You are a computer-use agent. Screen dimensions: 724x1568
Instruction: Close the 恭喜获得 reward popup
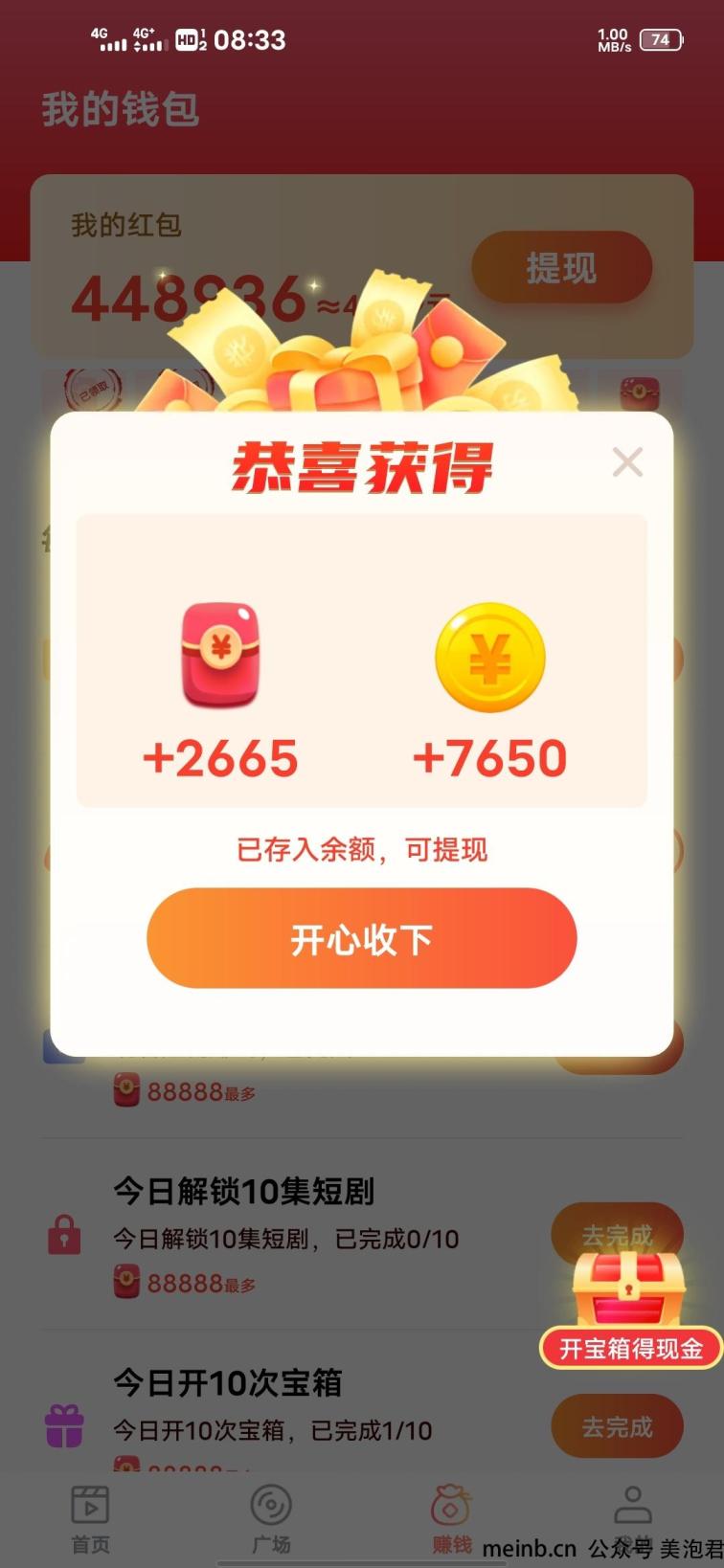click(x=627, y=462)
